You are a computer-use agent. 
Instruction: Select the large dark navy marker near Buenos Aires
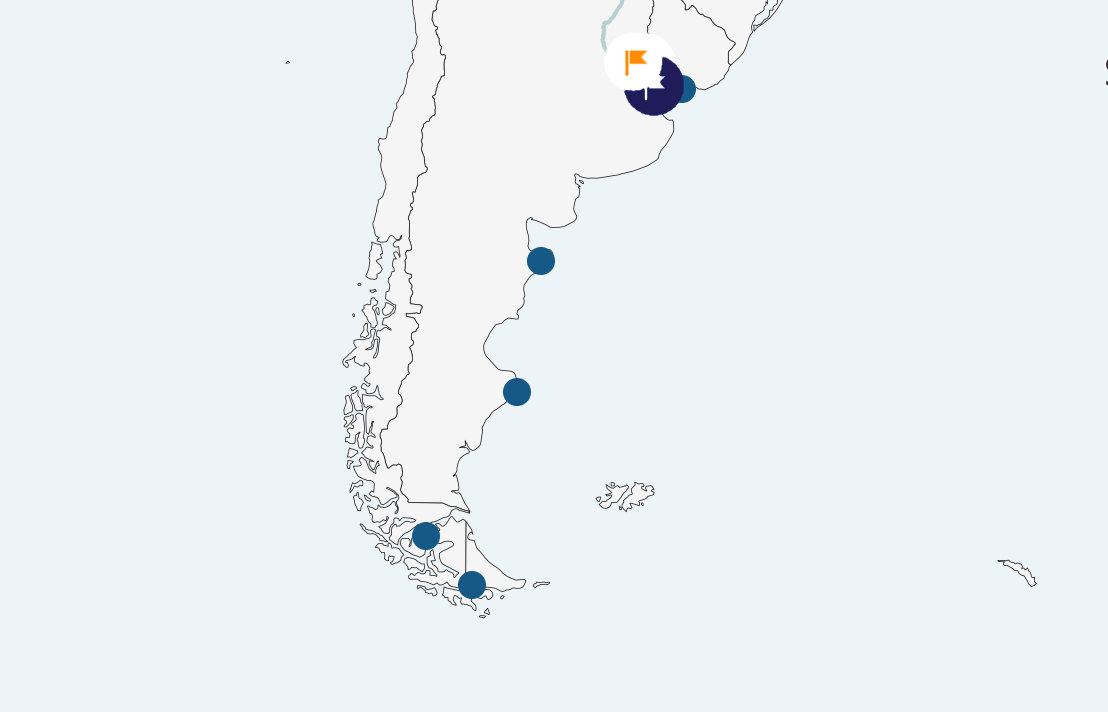coord(655,95)
